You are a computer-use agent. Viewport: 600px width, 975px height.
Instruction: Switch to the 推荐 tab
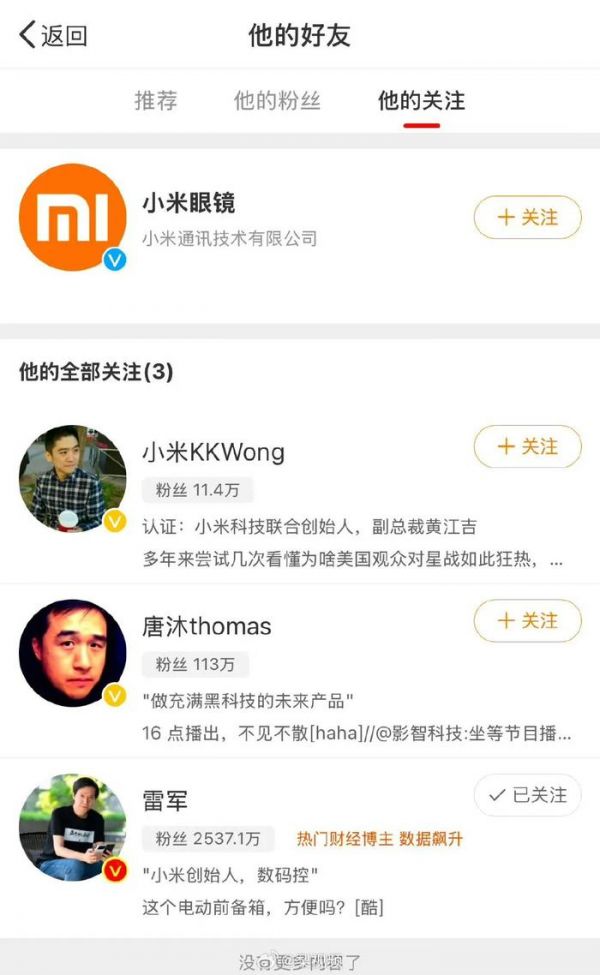tap(156, 101)
